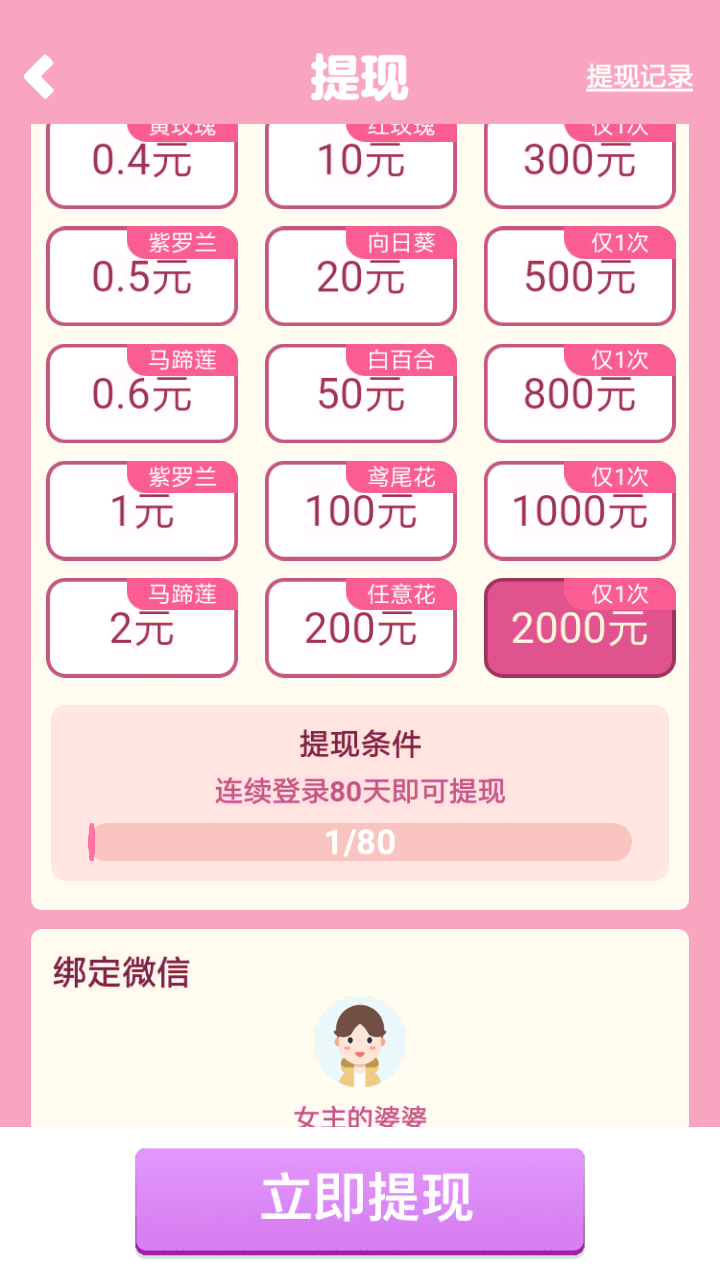This screenshot has width=720, height=1280.
Task: Choose the 800元 withdrawal amount
Action: point(580,394)
